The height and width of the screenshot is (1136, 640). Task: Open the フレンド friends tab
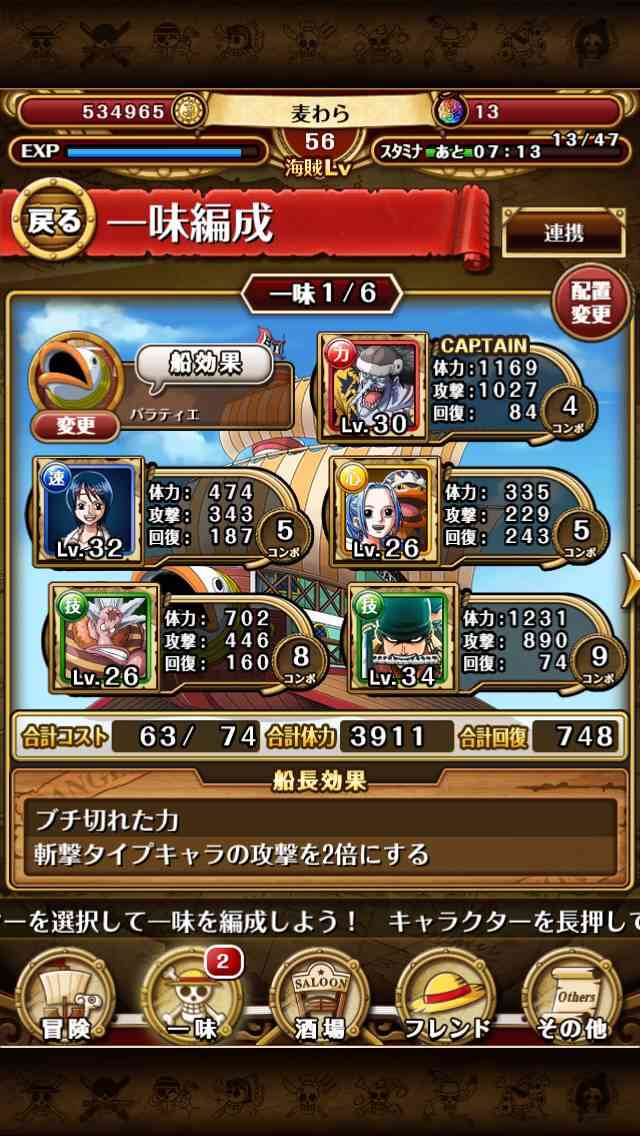click(446, 997)
